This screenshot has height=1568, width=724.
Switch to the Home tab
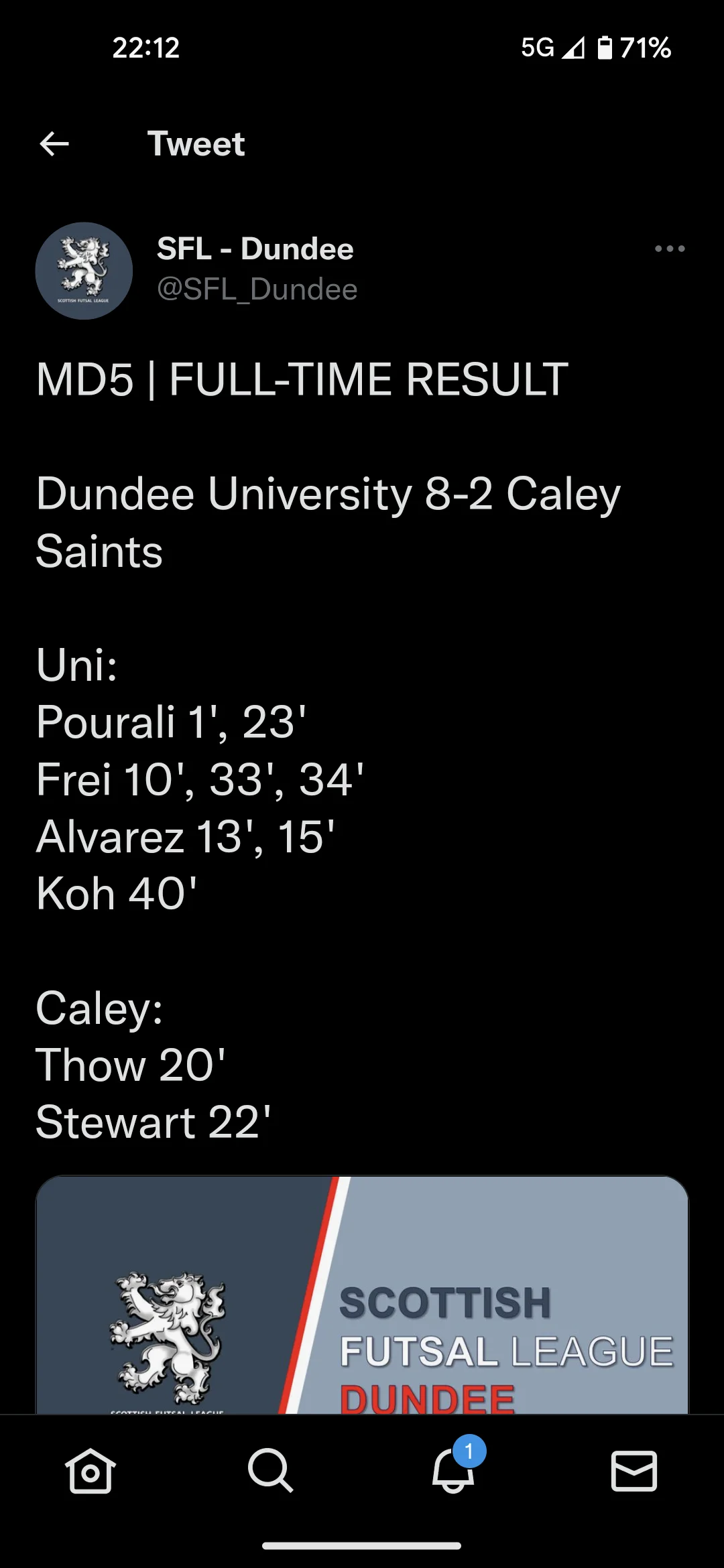pyautogui.click(x=90, y=1471)
